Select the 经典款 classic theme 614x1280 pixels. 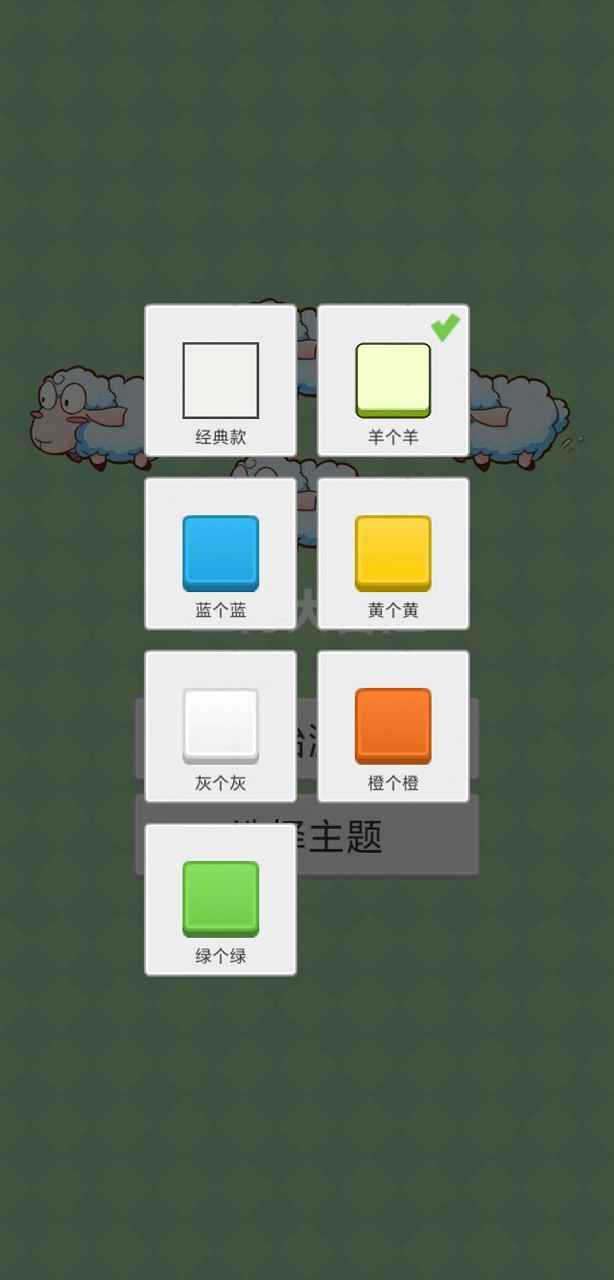tap(220, 380)
